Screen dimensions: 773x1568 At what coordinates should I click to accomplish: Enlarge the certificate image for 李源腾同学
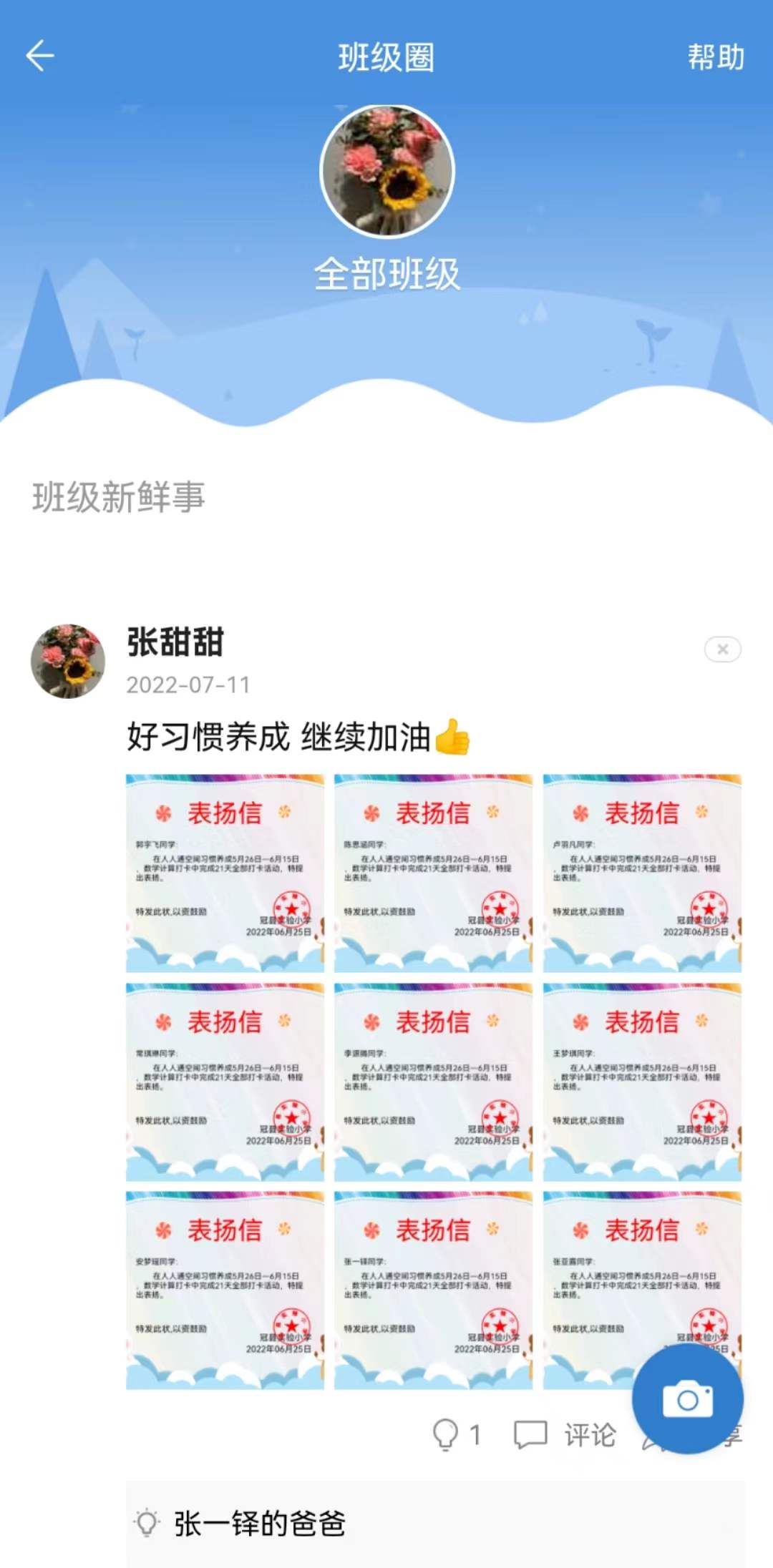click(x=433, y=1082)
